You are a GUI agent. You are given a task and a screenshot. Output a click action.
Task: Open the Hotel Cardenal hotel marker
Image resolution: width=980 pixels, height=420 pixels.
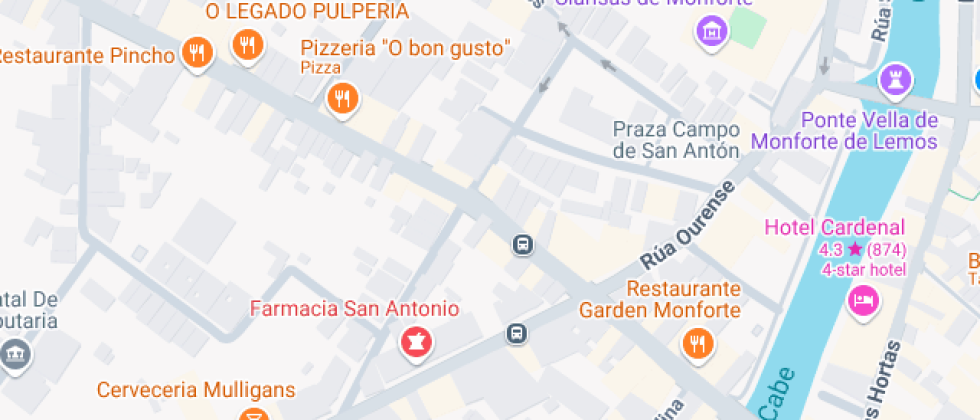pos(863,300)
